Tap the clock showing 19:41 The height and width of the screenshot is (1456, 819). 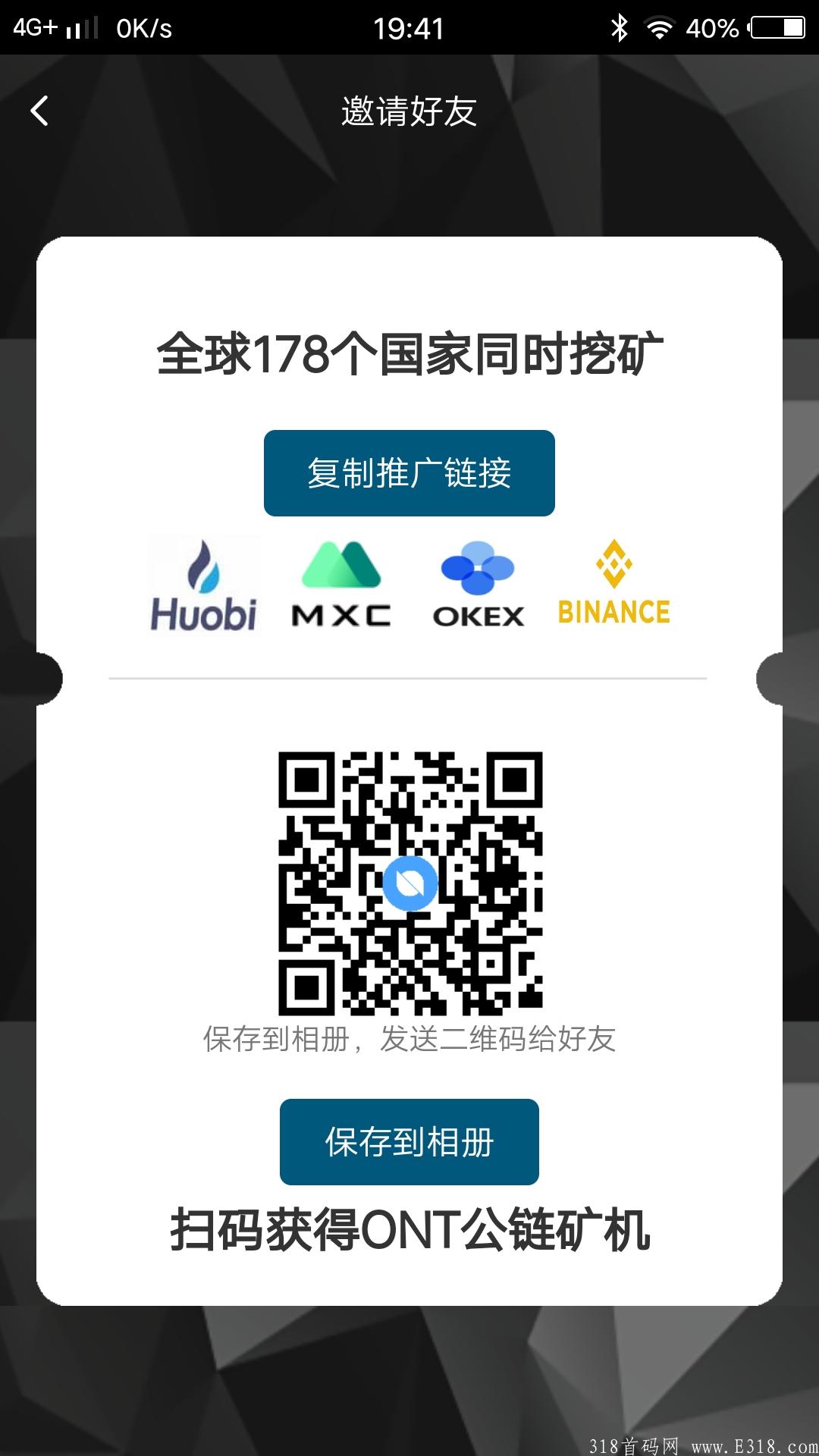point(409,29)
